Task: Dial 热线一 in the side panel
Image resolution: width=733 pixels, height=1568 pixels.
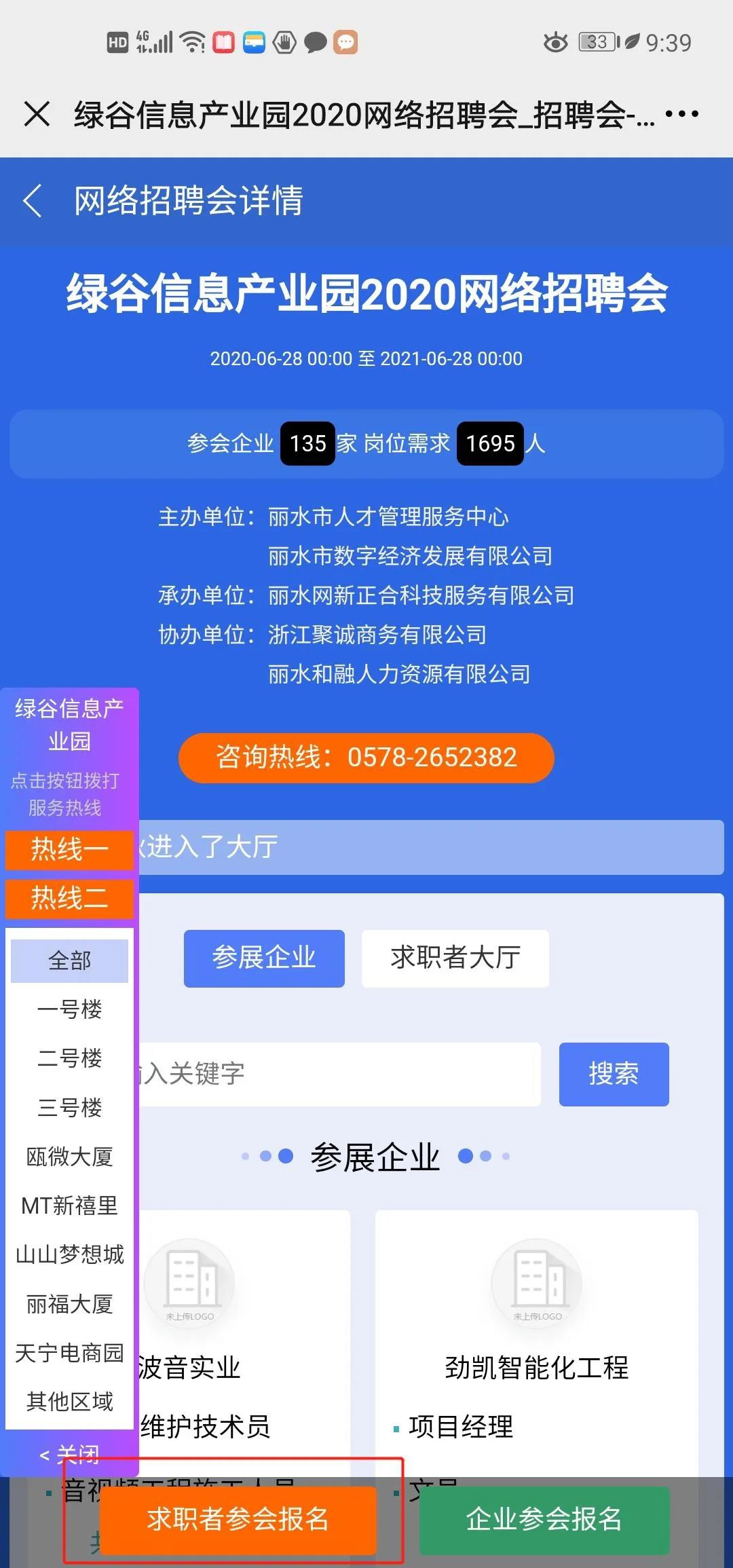Action: click(69, 850)
